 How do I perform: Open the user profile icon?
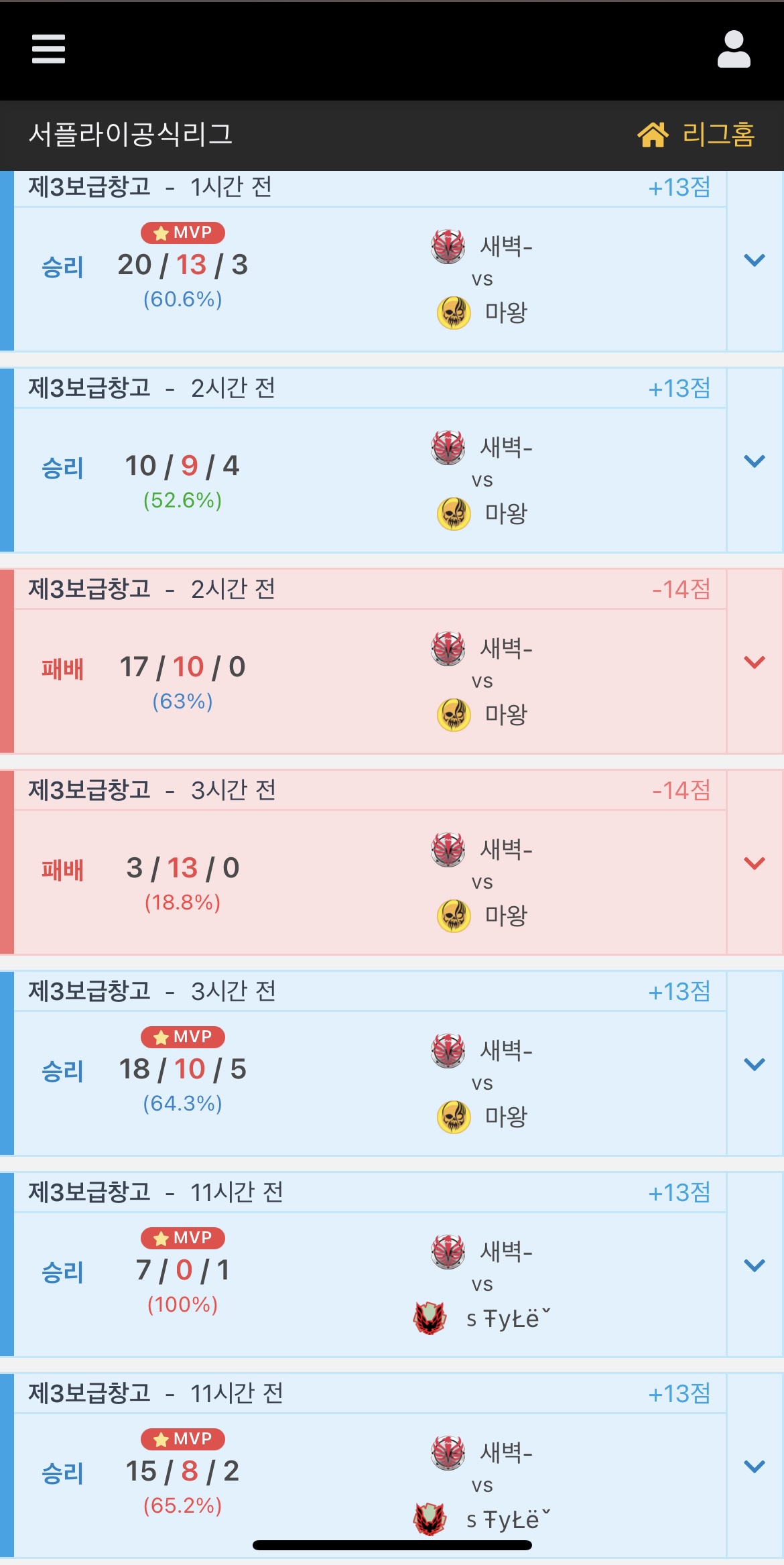click(x=734, y=49)
